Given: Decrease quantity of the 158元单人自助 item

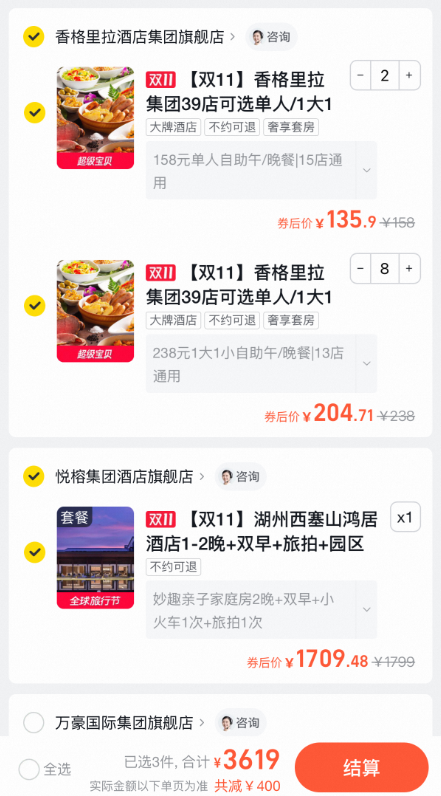Looking at the screenshot, I should point(361,75).
